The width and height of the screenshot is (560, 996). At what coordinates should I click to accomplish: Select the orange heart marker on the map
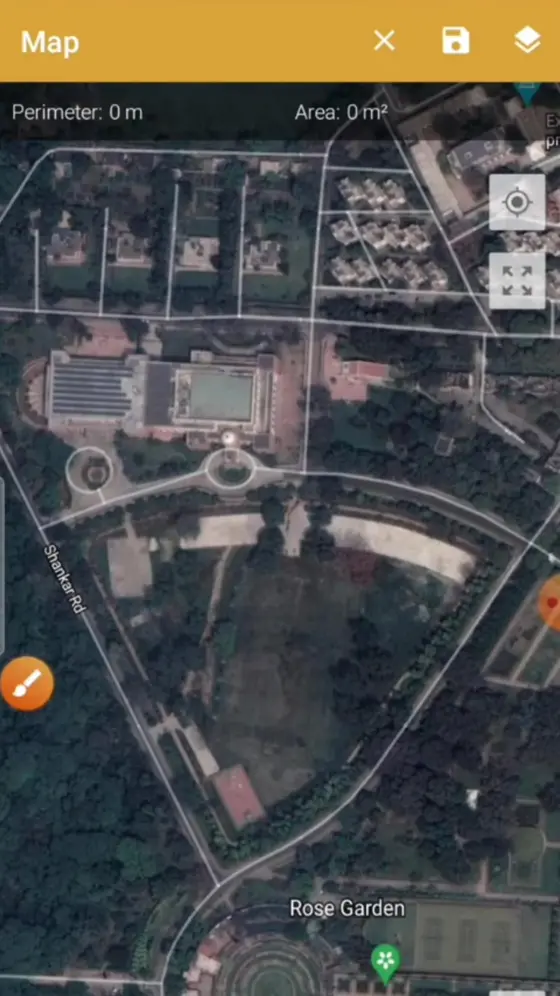click(550, 603)
